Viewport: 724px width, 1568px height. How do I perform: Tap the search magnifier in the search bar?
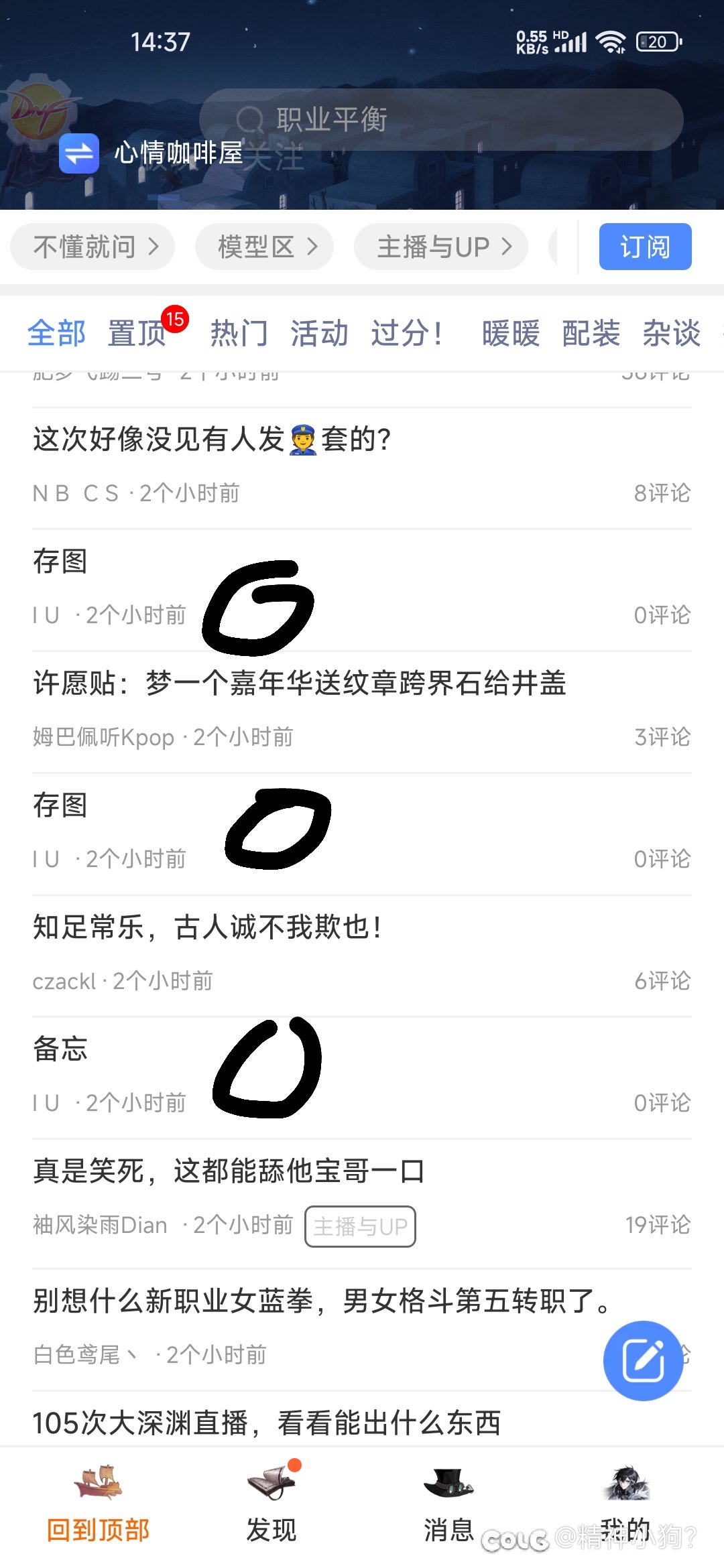point(250,119)
